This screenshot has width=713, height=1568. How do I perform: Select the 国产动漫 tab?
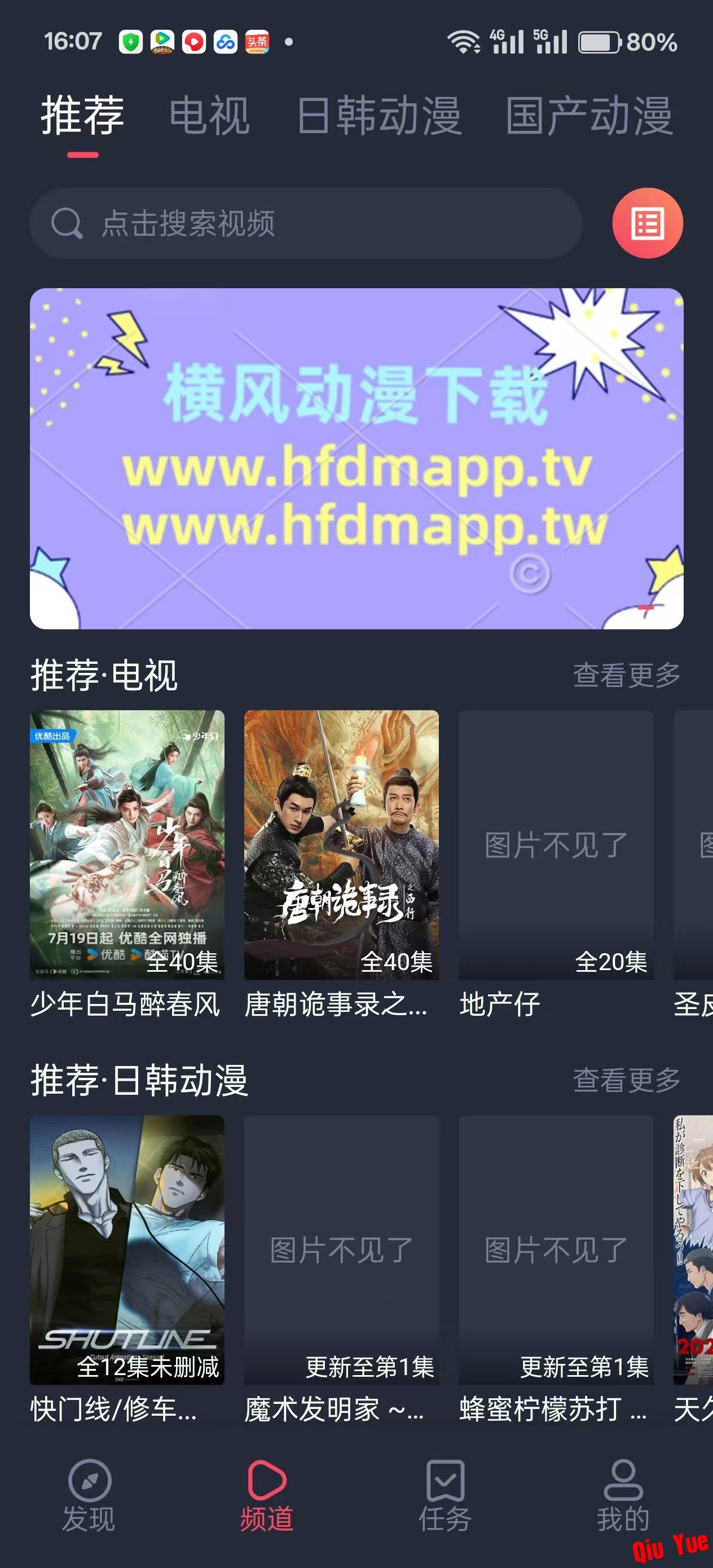tap(589, 116)
